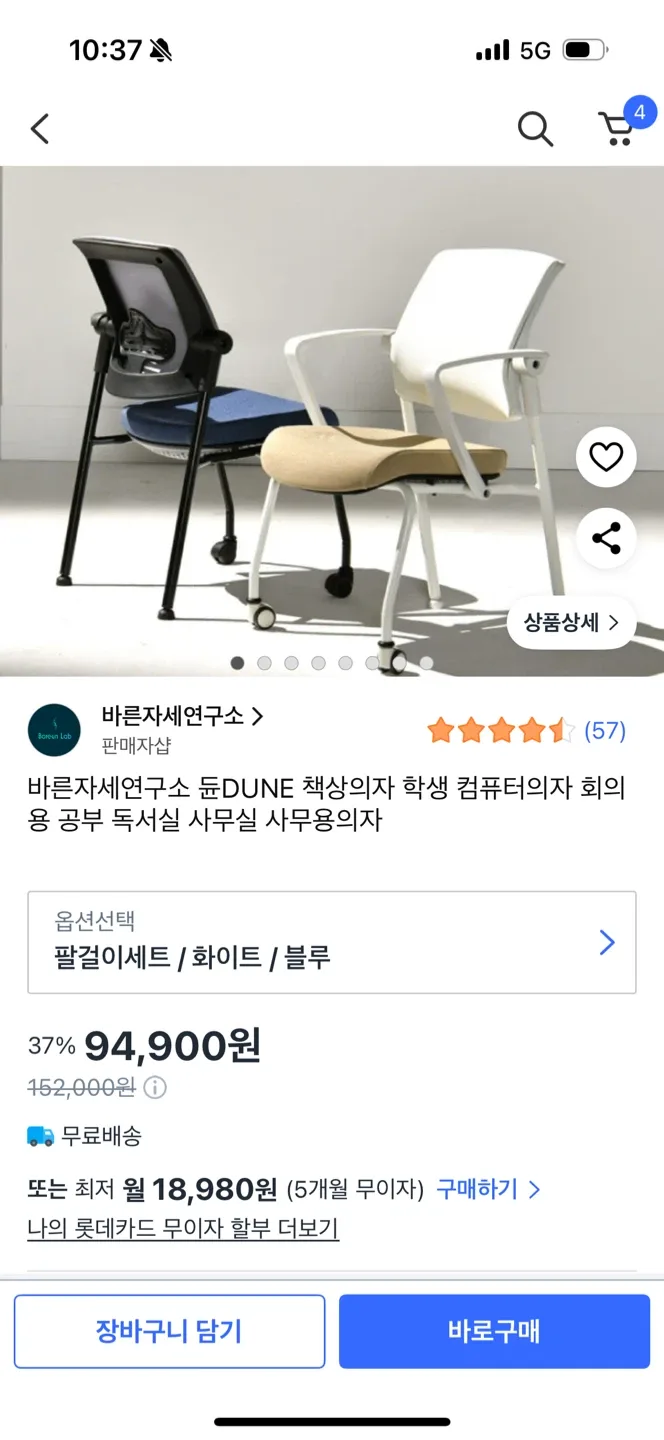Open 나의 롯데카드 무이자 할부 더보기
Screen dimensions: 664x1440
tap(183, 1228)
